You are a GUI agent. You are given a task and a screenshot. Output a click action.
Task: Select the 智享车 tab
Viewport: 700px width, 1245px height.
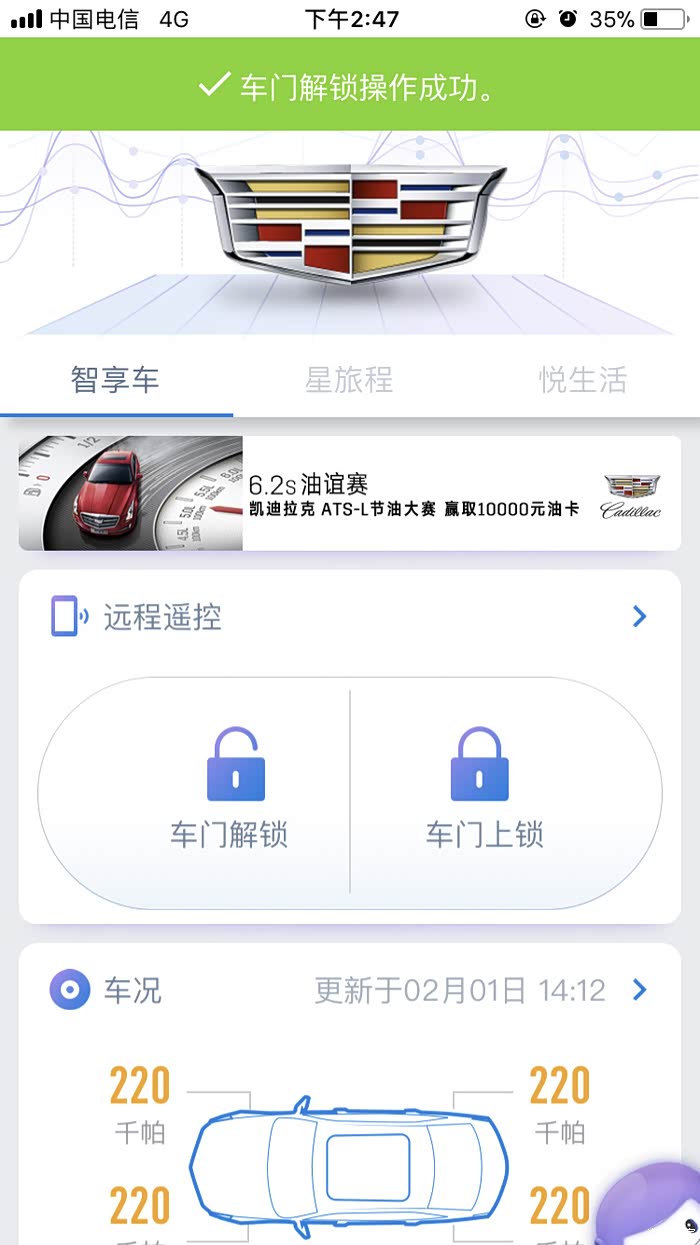click(115, 380)
